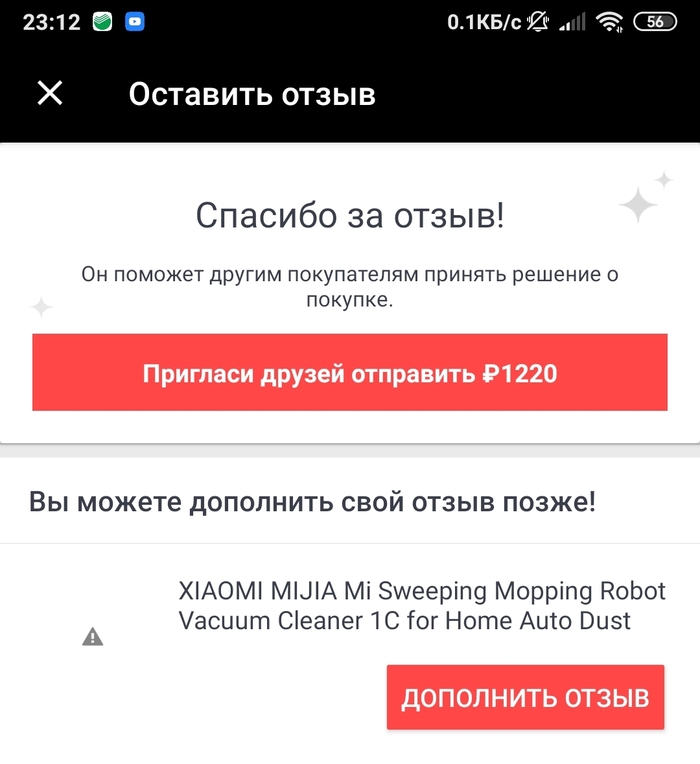700x764 pixels.
Task: Tap ДОПОЛНИТЬ ОТЗЫВ button
Action: [525, 697]
